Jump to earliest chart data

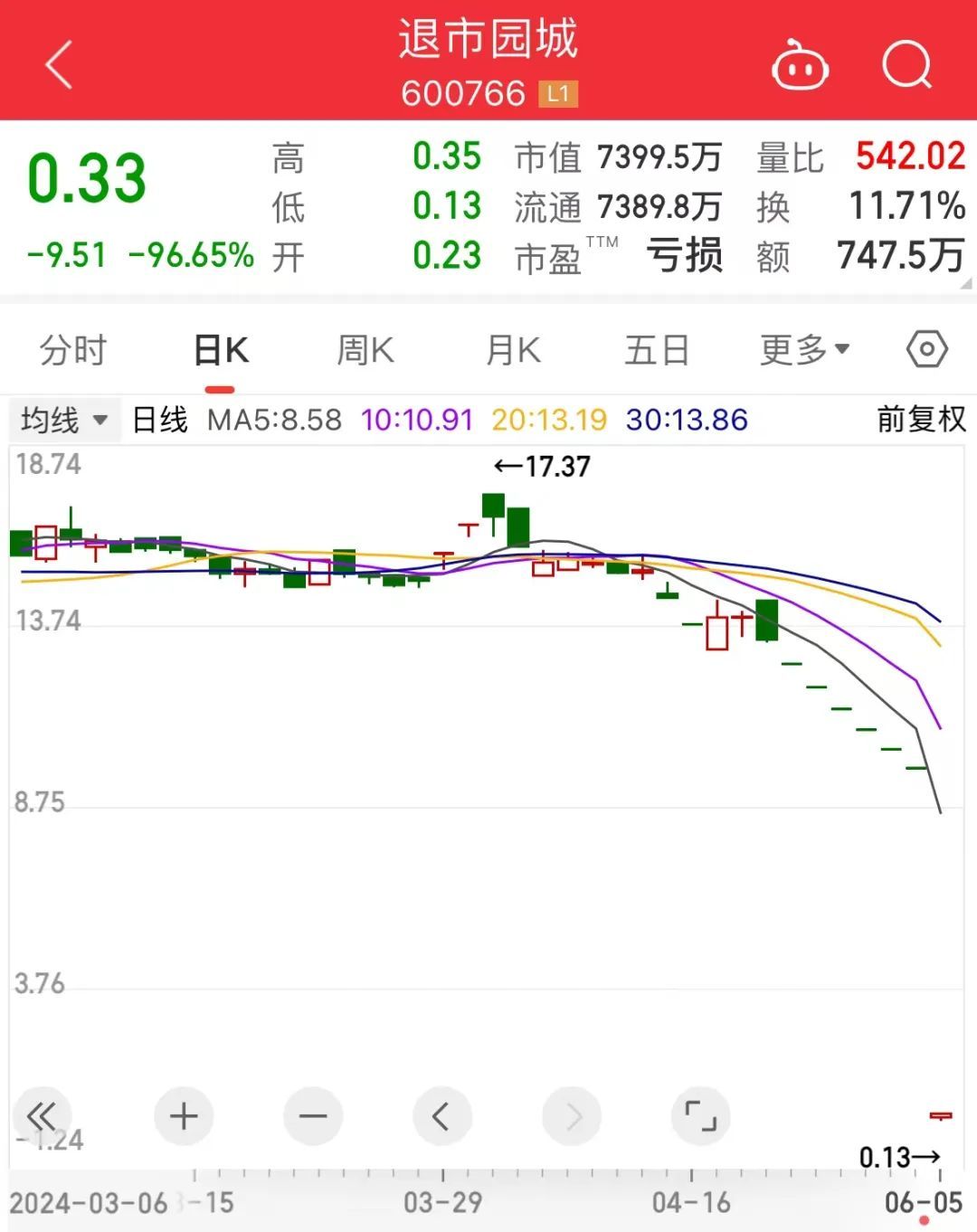[x=42, y=1116]
